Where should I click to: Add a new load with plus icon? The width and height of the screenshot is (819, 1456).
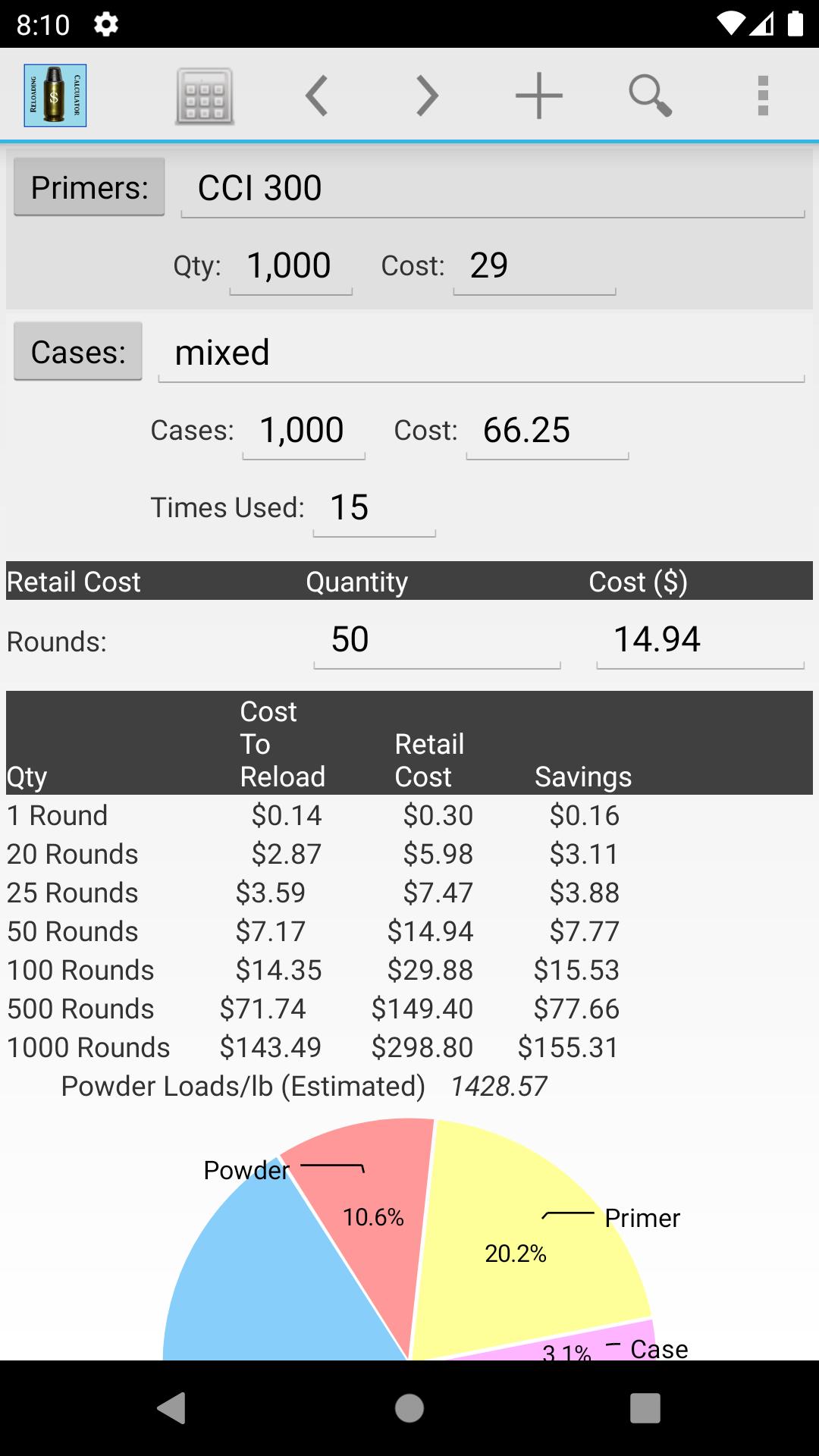point(538,96)
